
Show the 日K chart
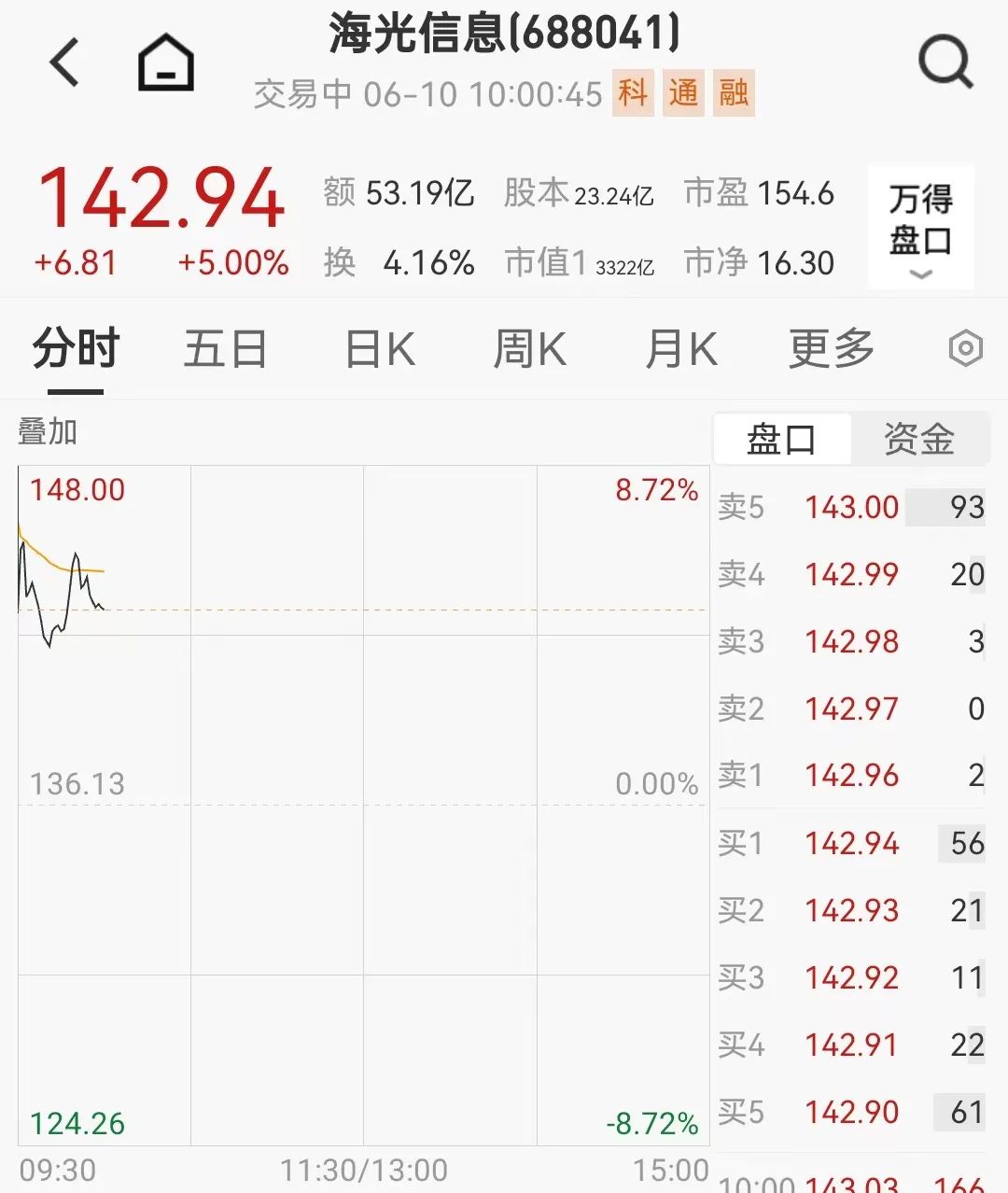(380, 350)
